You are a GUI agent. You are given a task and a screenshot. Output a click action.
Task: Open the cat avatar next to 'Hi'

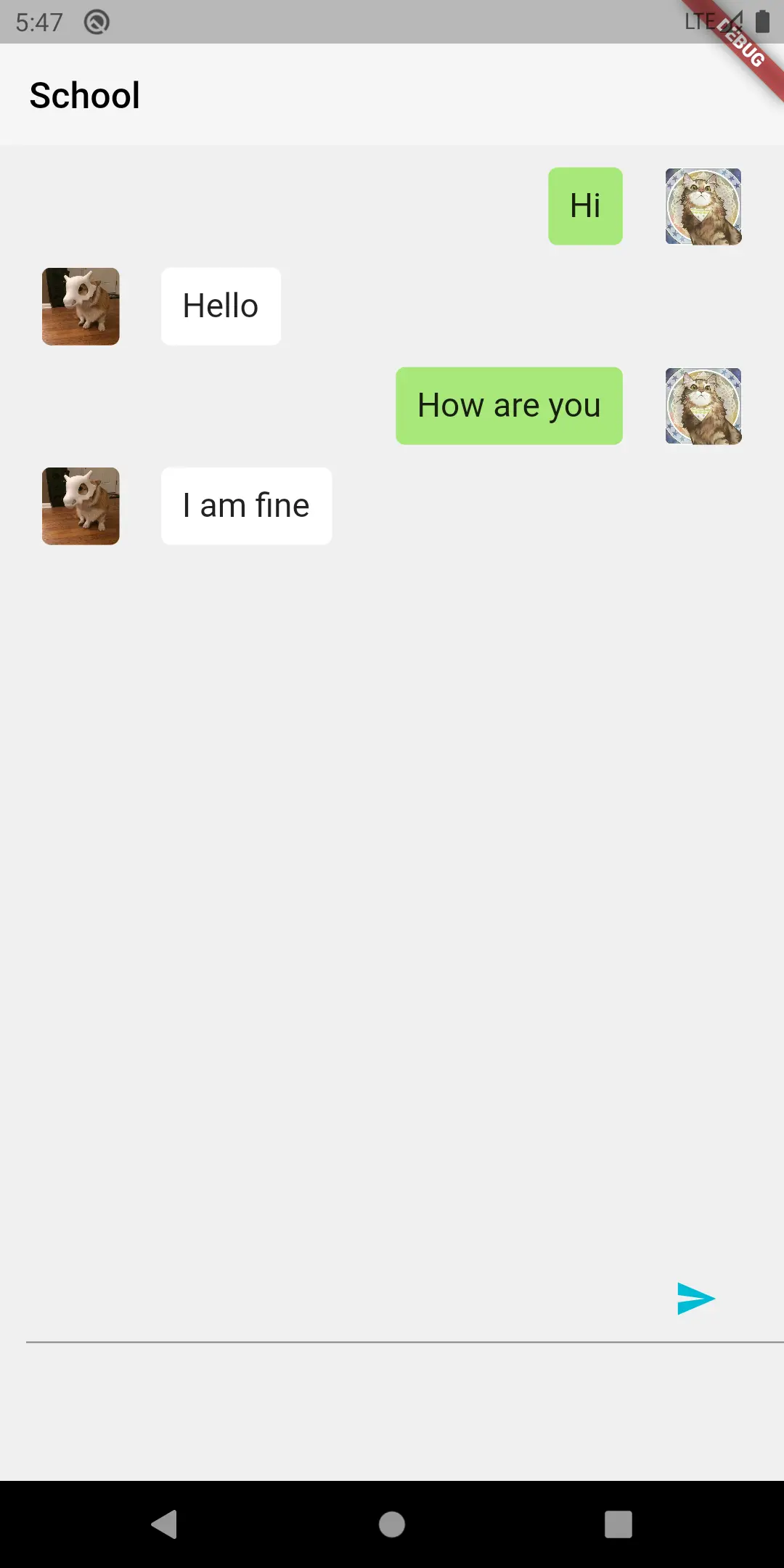tap(703, 206)
